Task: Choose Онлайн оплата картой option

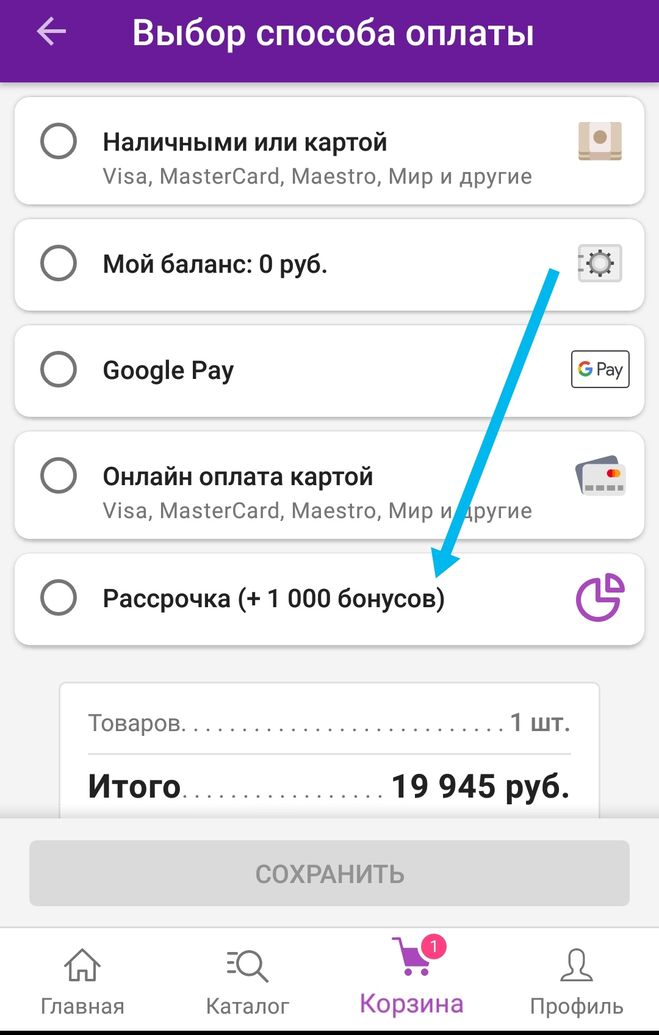Action: [x=58, y=476]
